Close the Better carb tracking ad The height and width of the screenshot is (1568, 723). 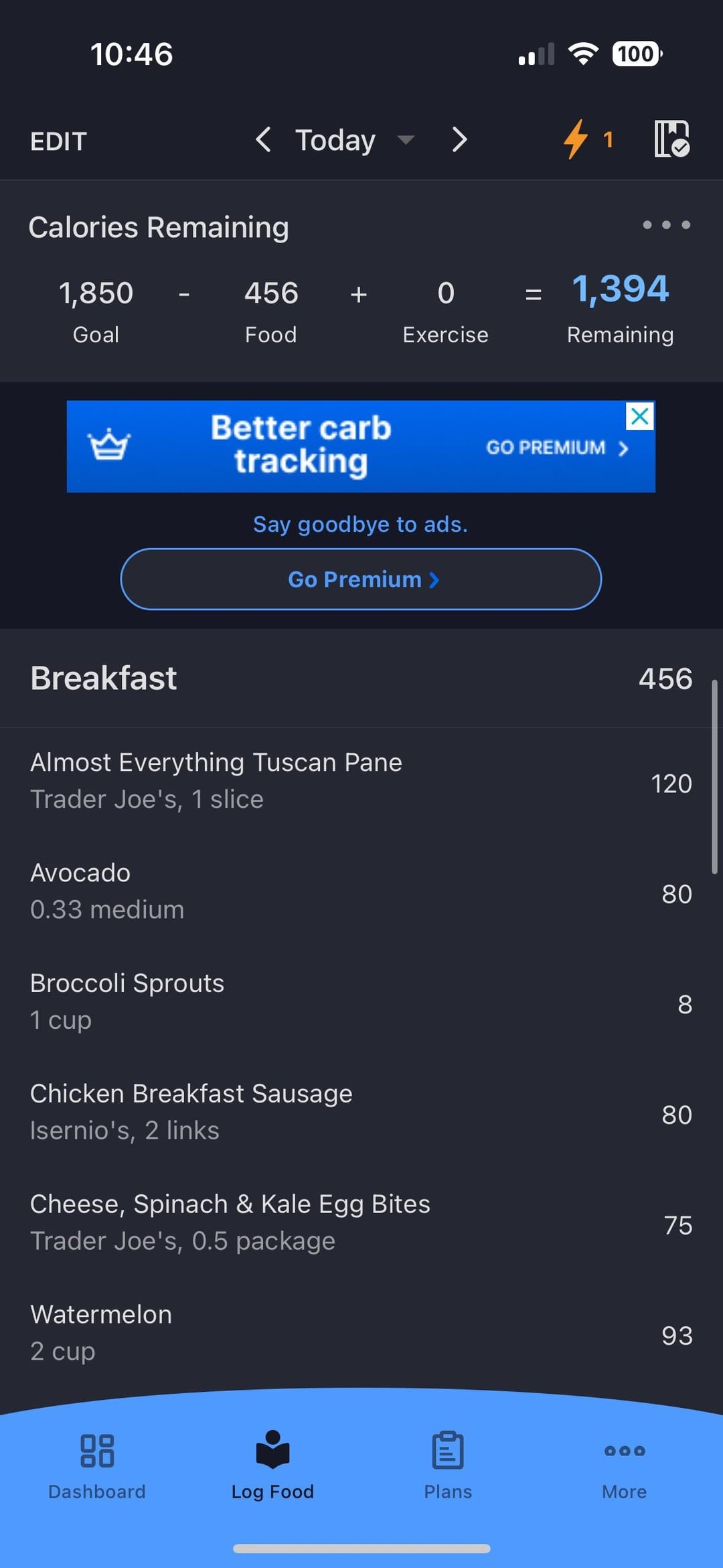640,417
